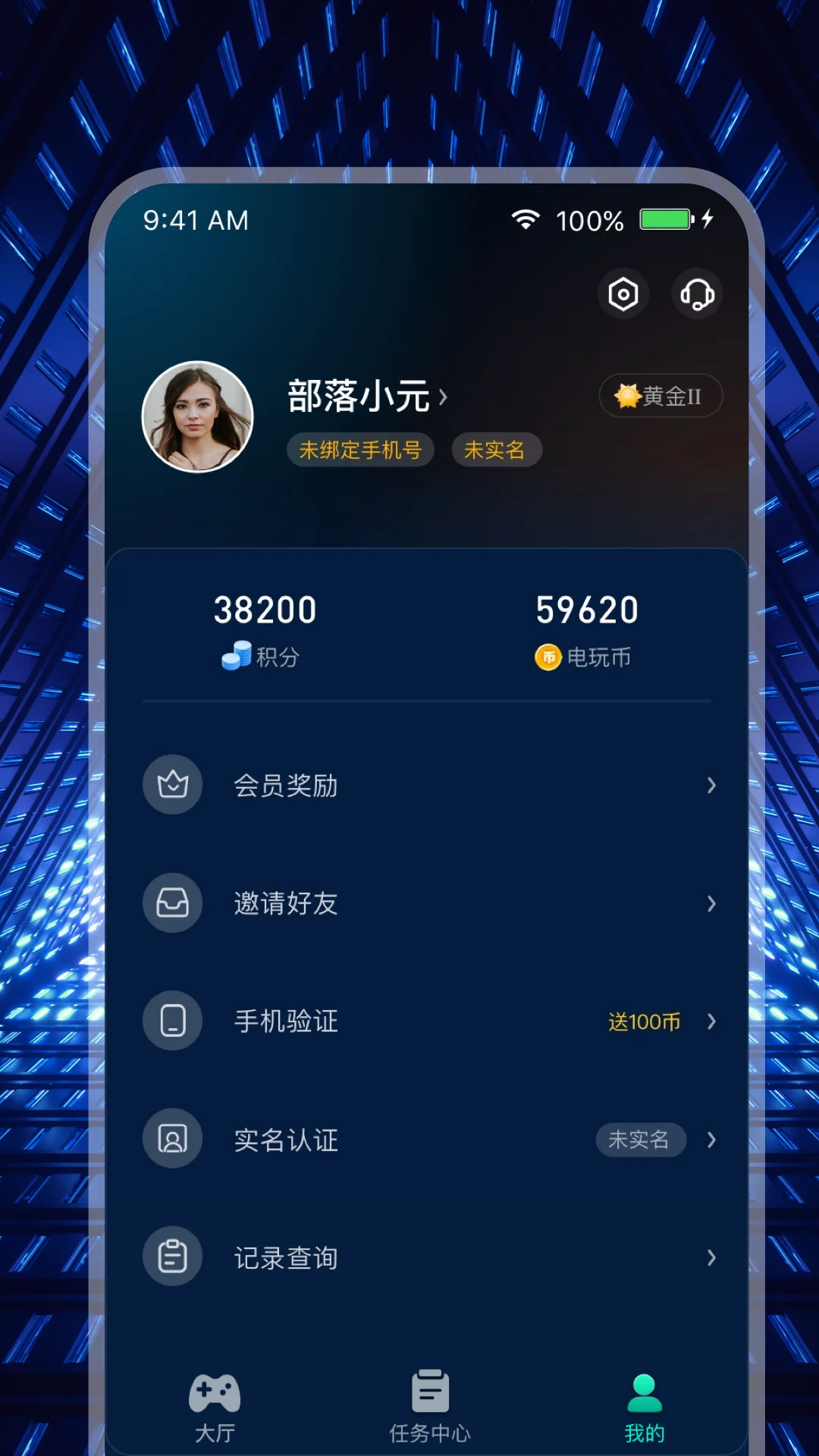Click the 积分 coins icon

(x=237, y=657)
